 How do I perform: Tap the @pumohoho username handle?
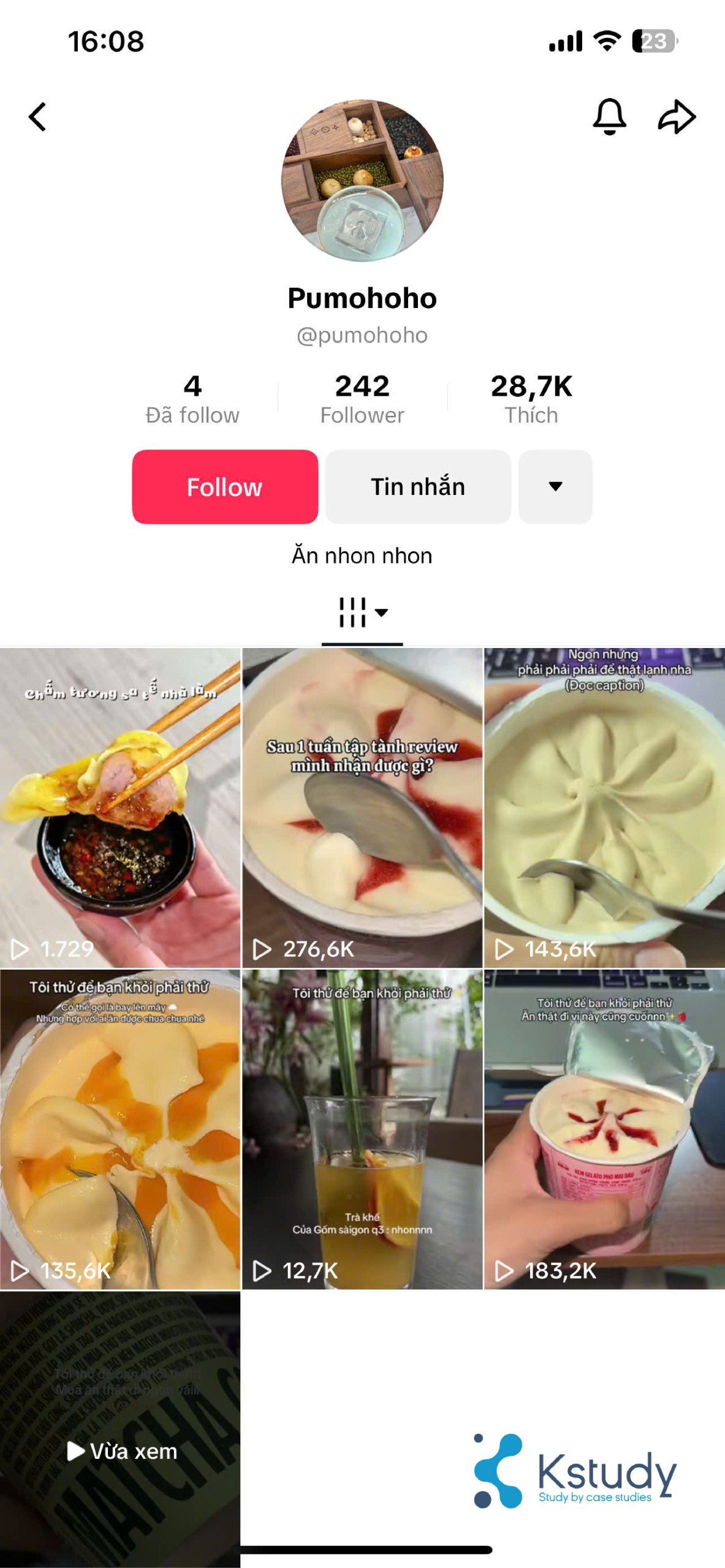(x=362, y=335)
